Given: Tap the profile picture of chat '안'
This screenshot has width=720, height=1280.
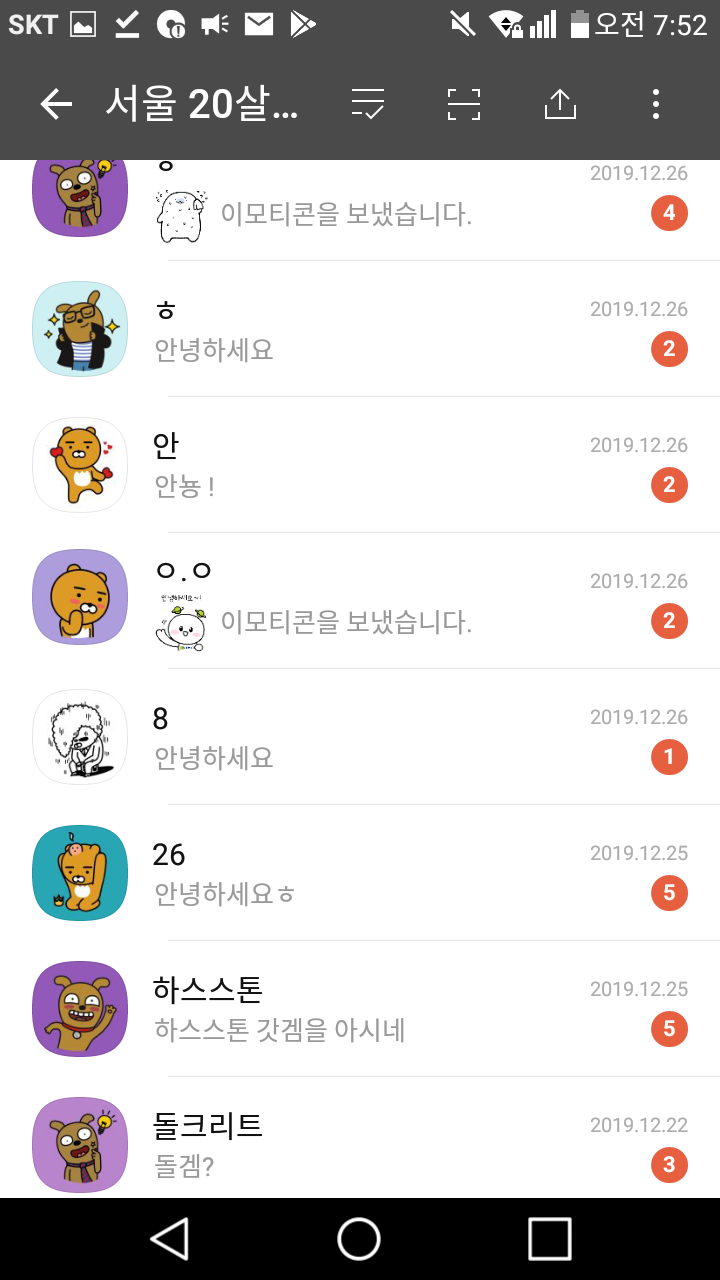Looking at the screenshot, I should pos(80,465).
